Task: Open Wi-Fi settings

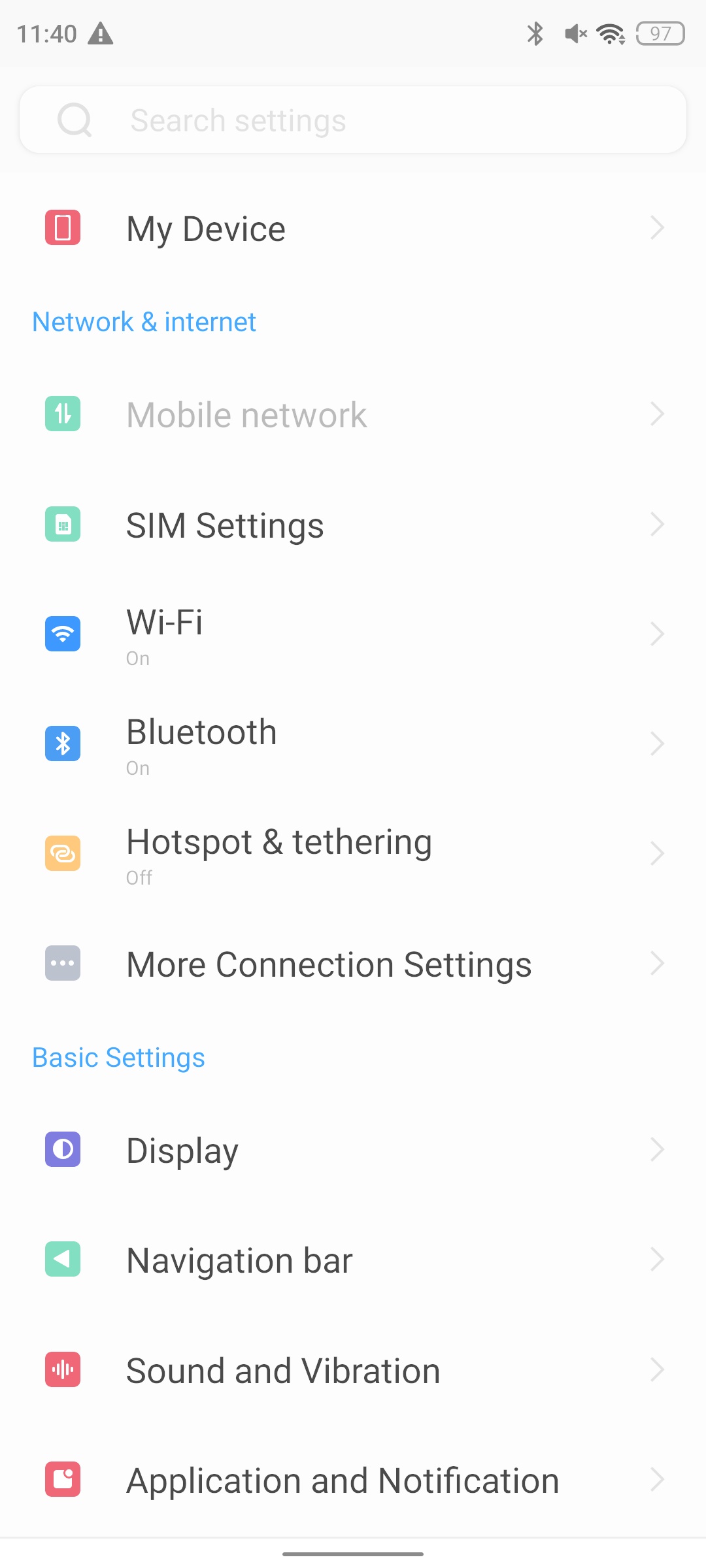Action: (x=353, y=634)
